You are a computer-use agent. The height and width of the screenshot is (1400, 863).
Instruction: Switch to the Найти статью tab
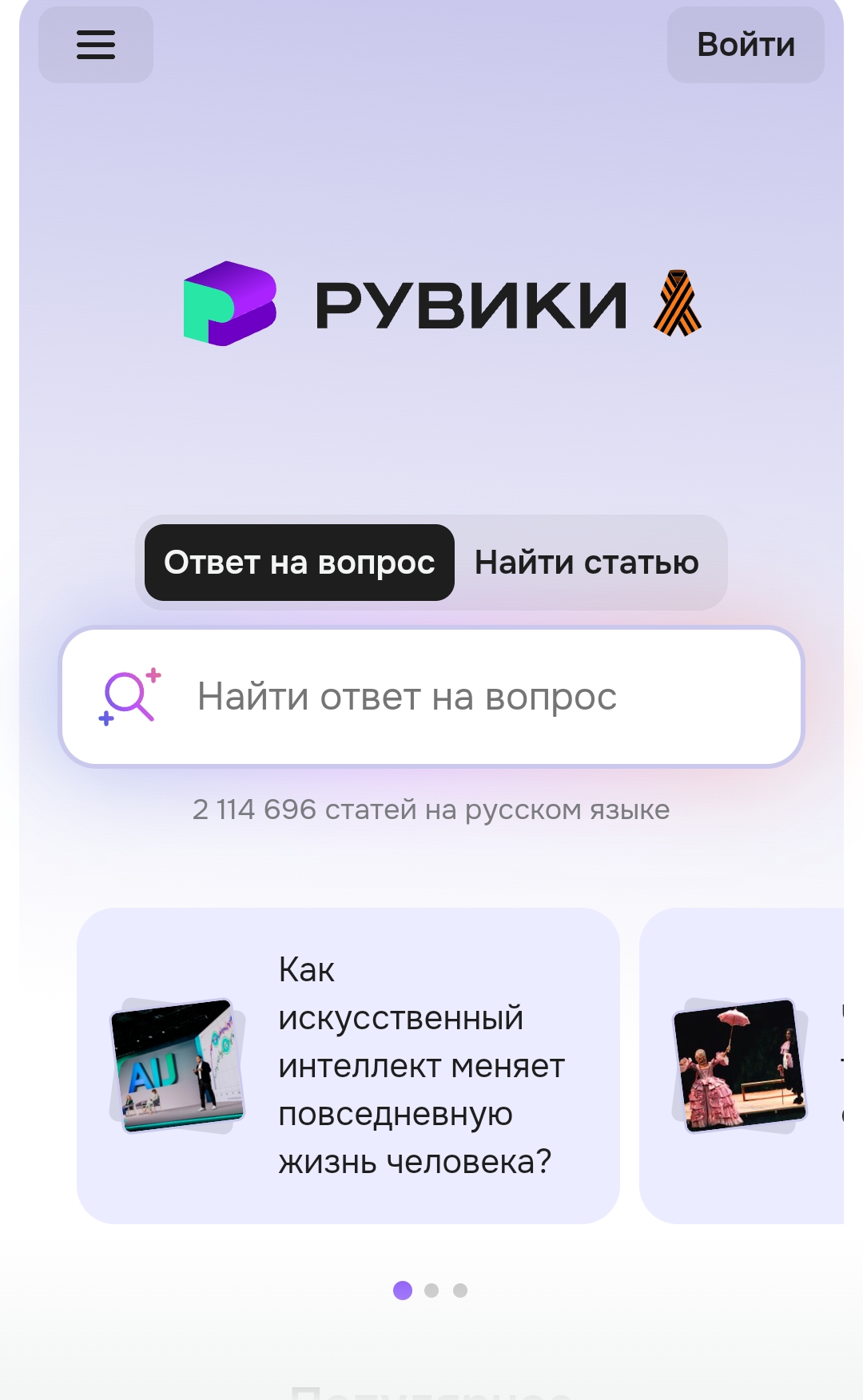587,563
